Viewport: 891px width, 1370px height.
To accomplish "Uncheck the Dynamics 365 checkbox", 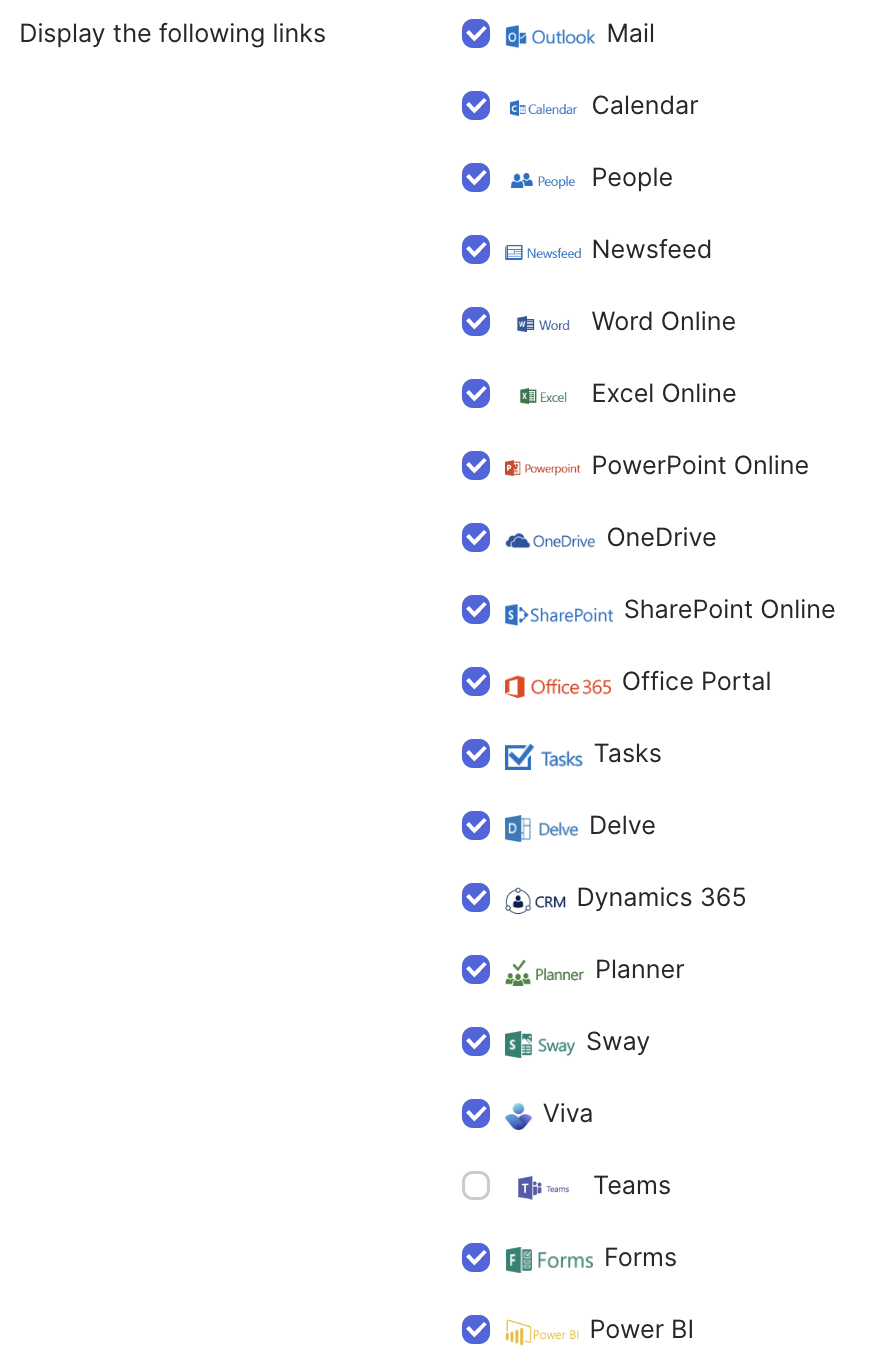I will (476, 898).
